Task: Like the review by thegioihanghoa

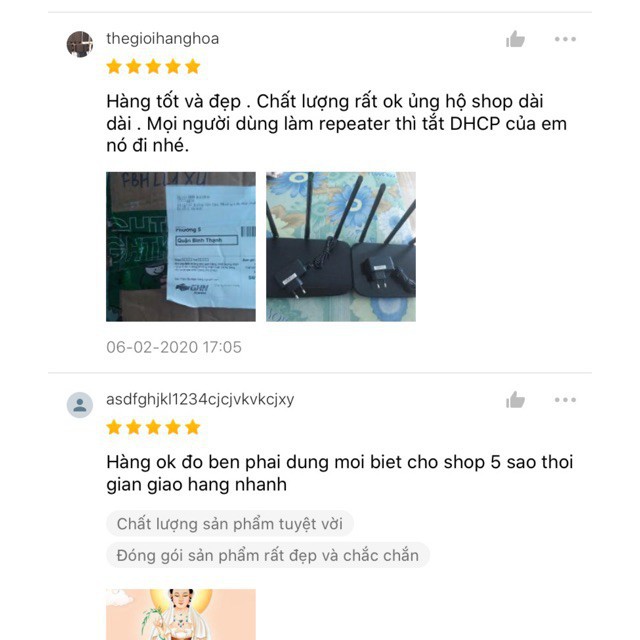Action: 515,39
